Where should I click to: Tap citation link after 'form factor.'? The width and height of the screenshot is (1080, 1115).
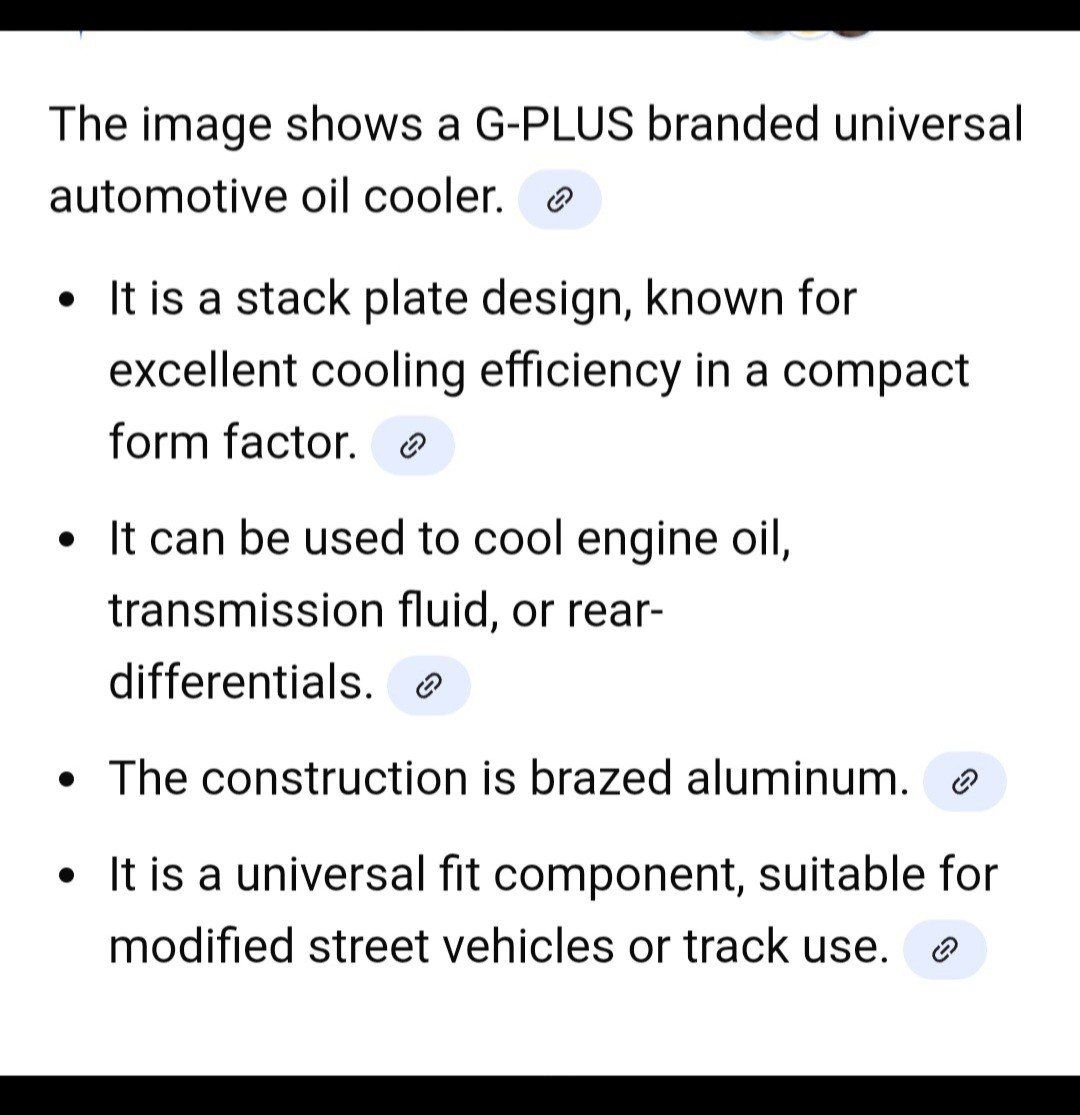click(412, 446)
